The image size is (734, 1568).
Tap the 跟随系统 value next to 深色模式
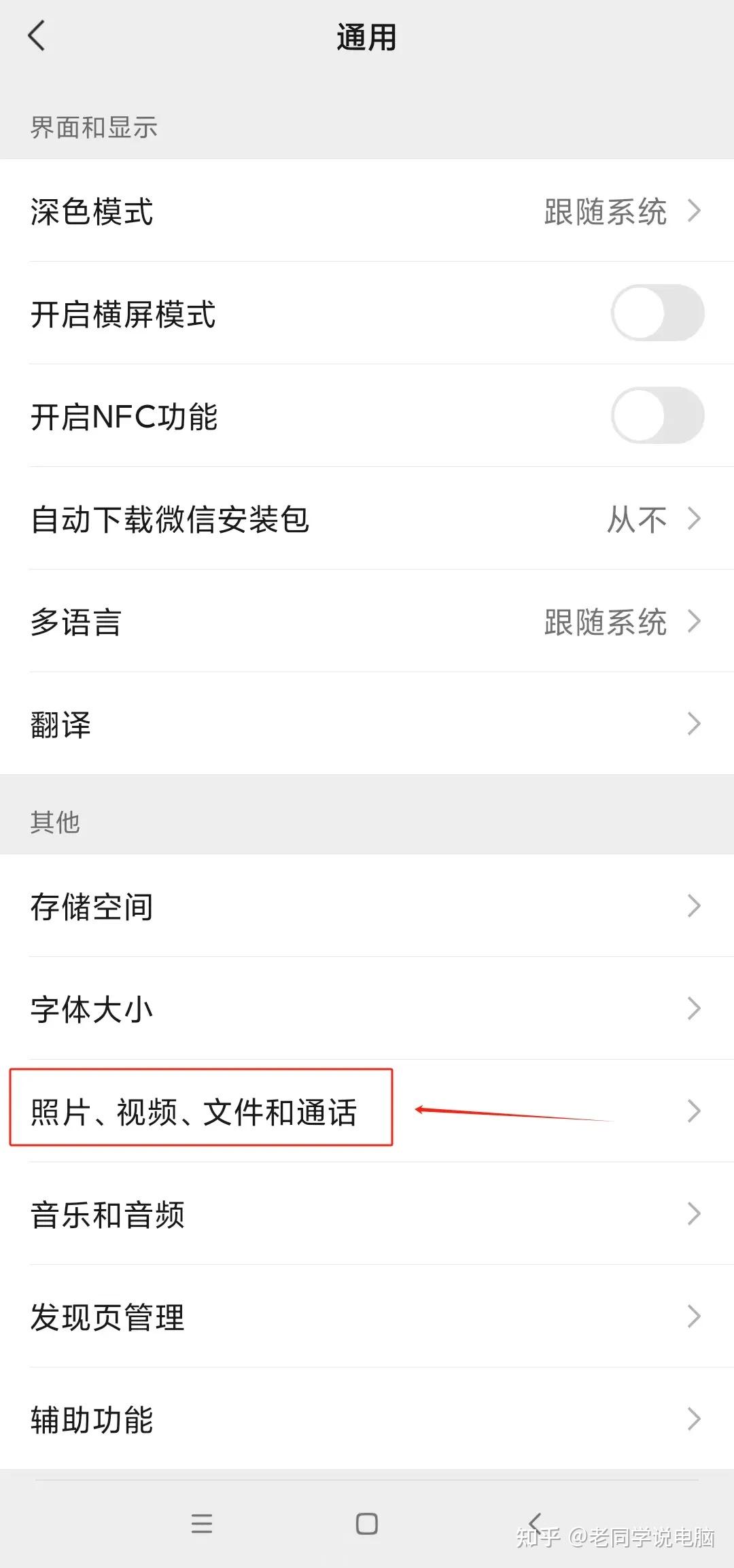click(x=604, y=211)
